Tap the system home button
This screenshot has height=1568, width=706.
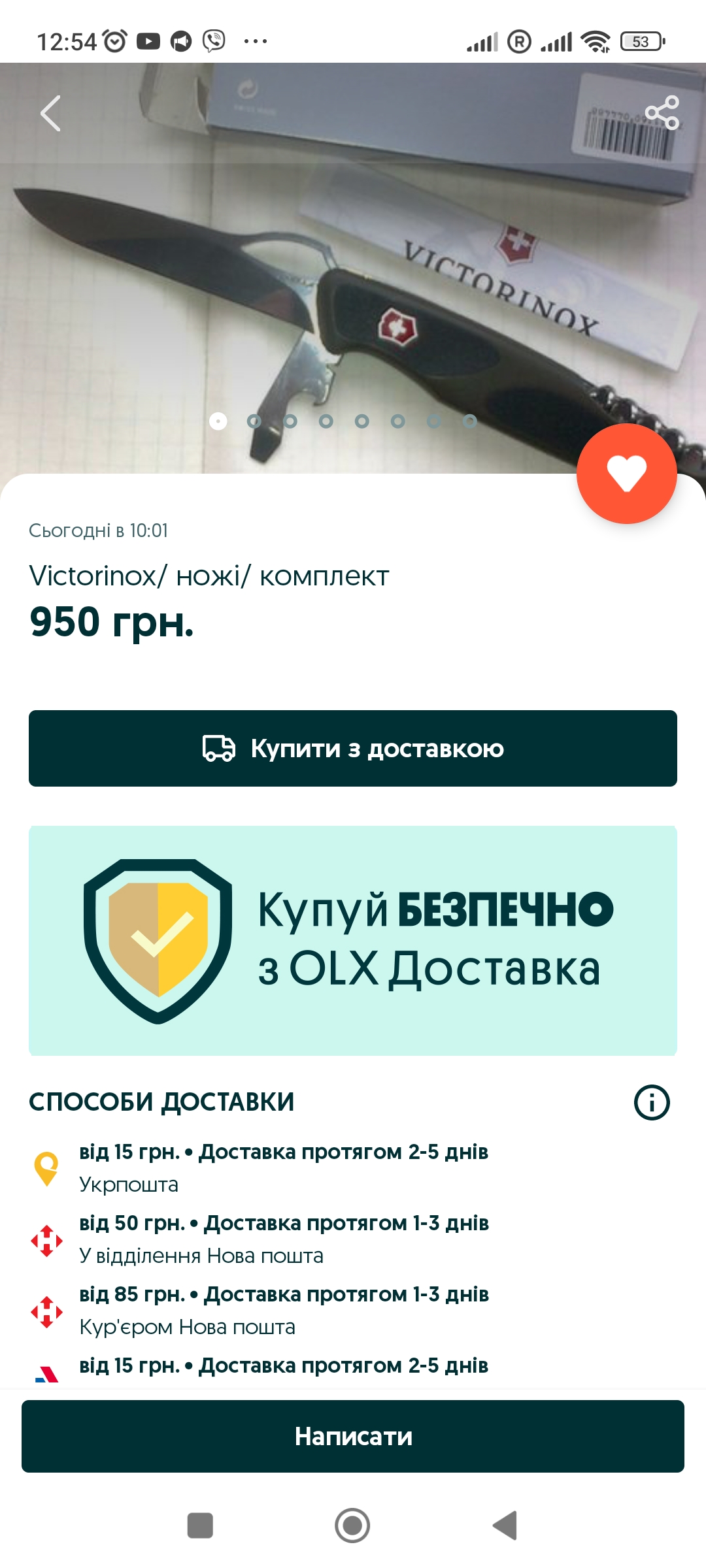pyautogui.click(x=352, y=1526)
